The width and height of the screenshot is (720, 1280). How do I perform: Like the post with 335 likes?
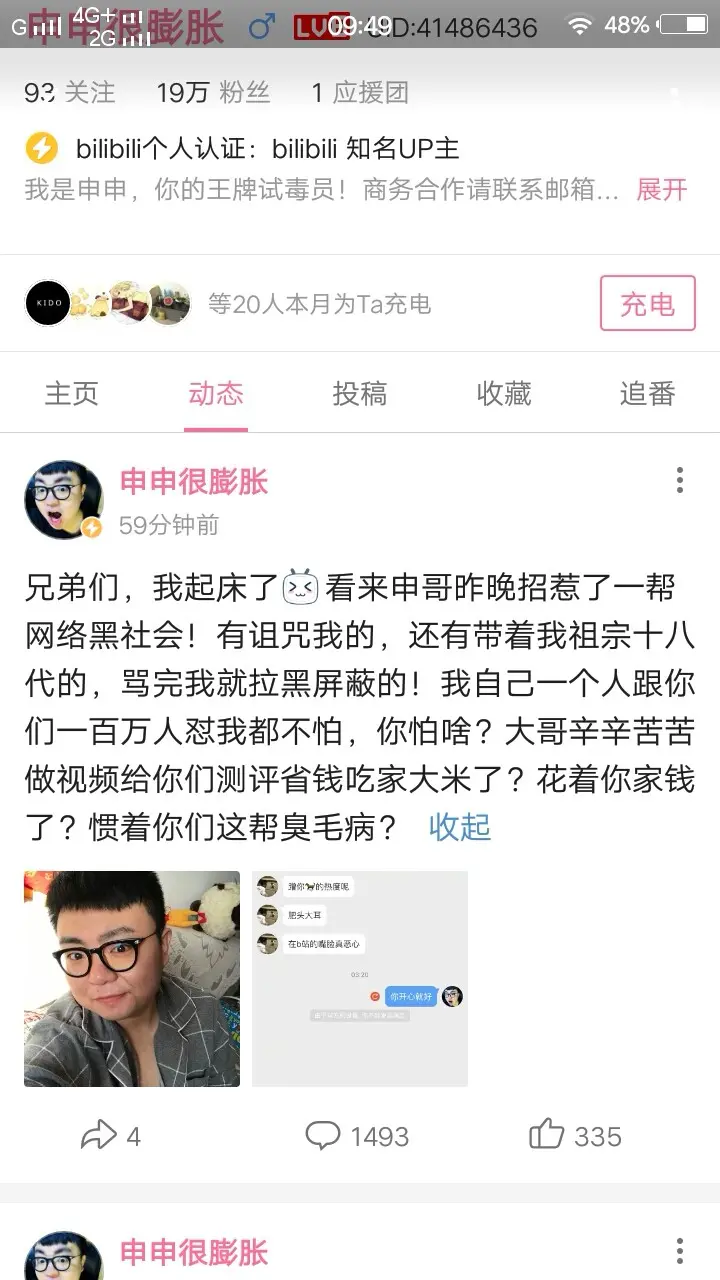click(x=576, y=1136)
